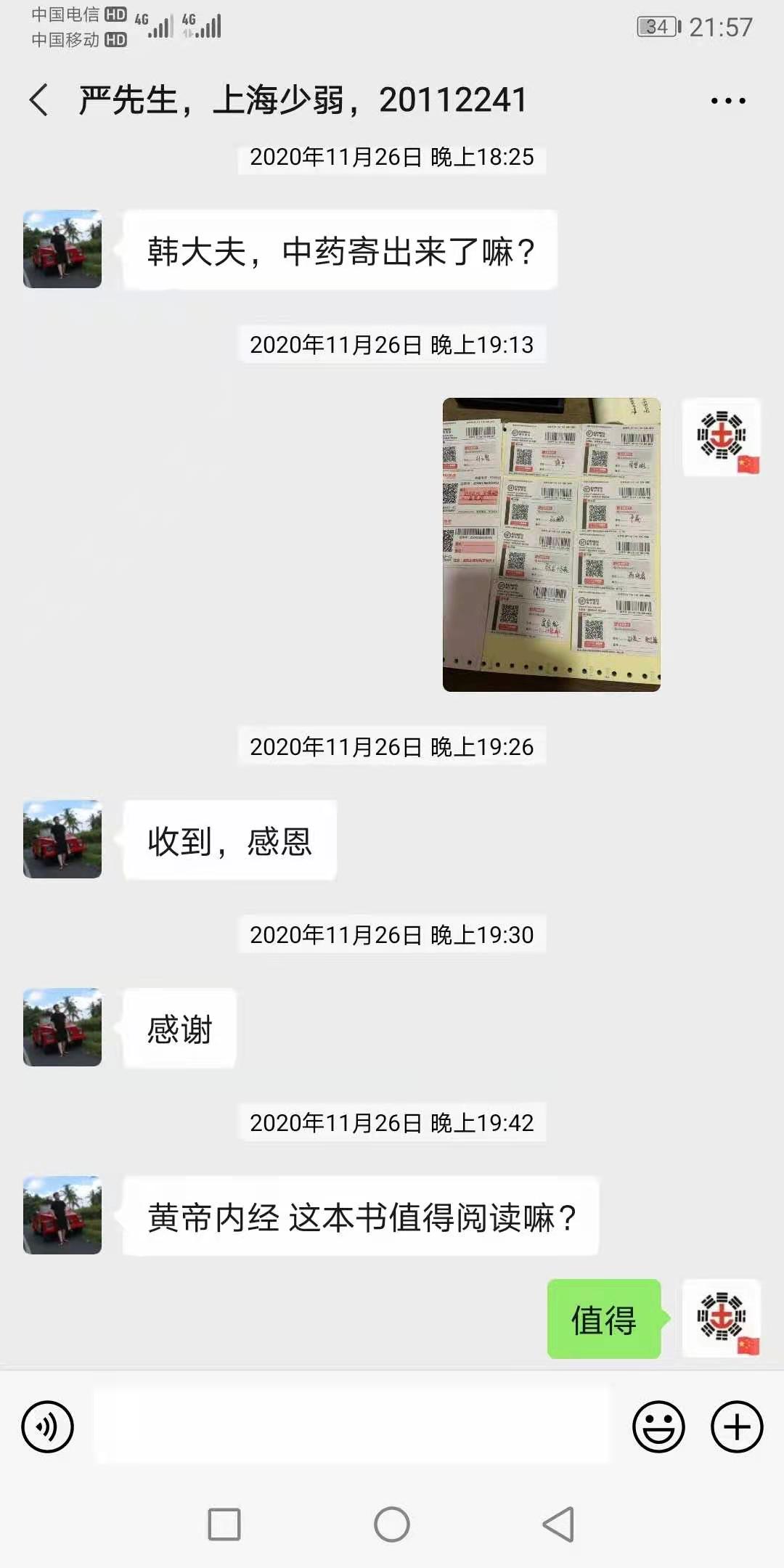Open the shipping labels photo

click(x=552, y=544)
